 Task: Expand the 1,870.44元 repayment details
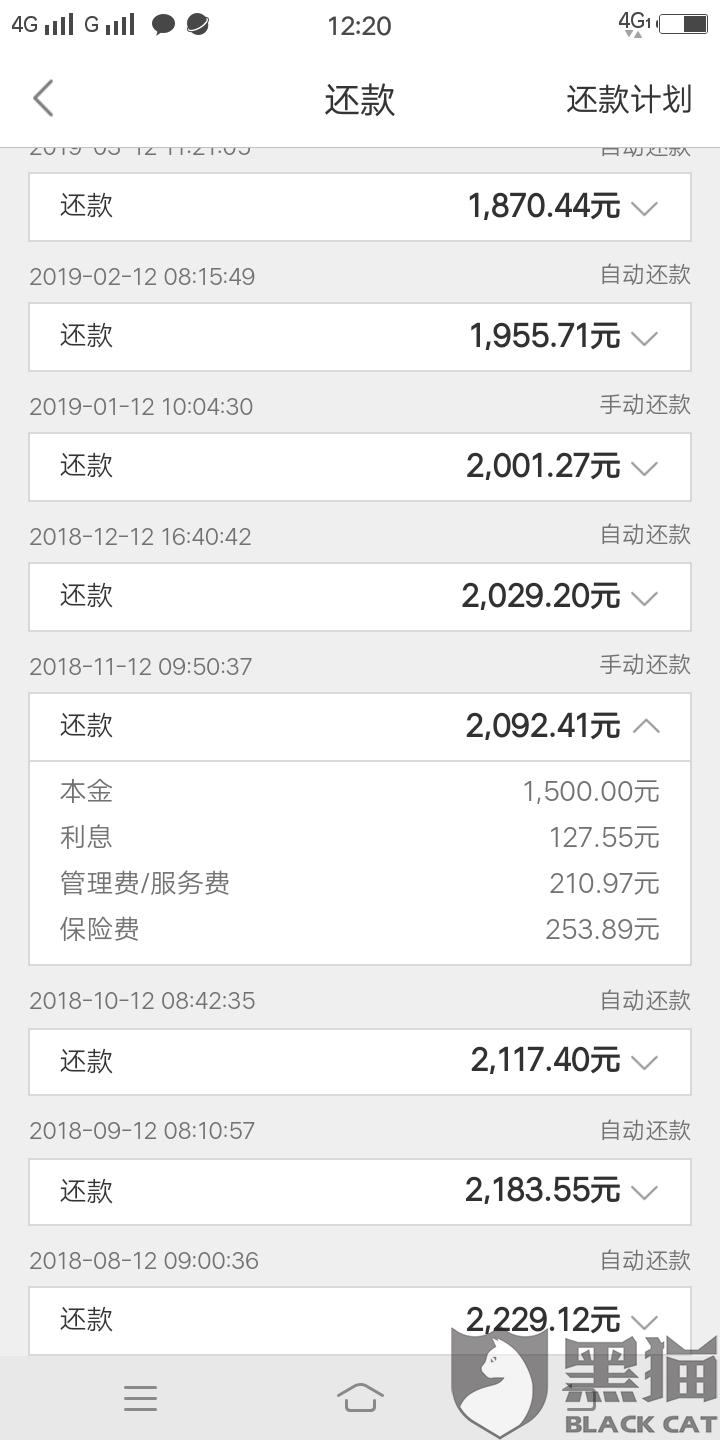tap(645, 208)
